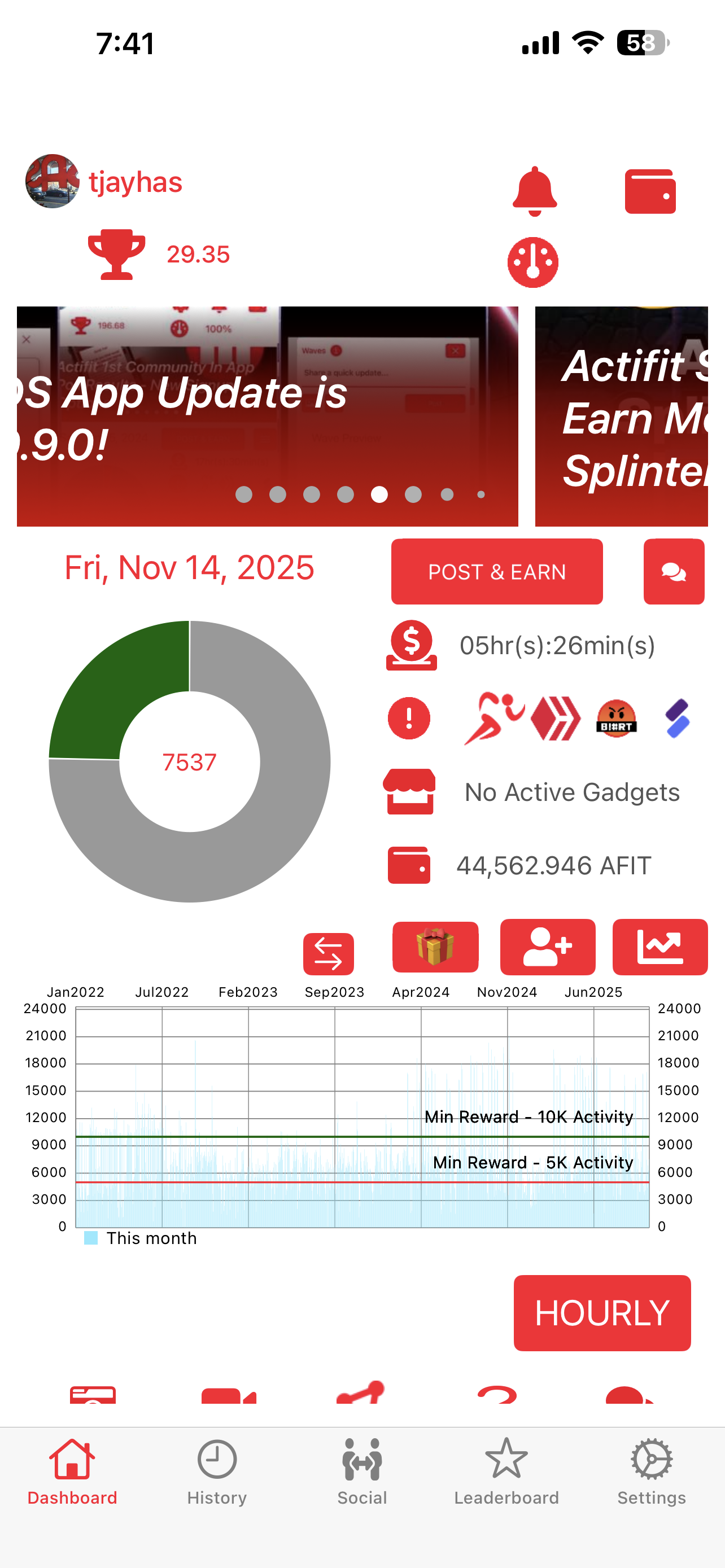This screenshot has height=1568, width=725.
Task: Open the wallet icon in the header
Action: click(x=650, y=191)
